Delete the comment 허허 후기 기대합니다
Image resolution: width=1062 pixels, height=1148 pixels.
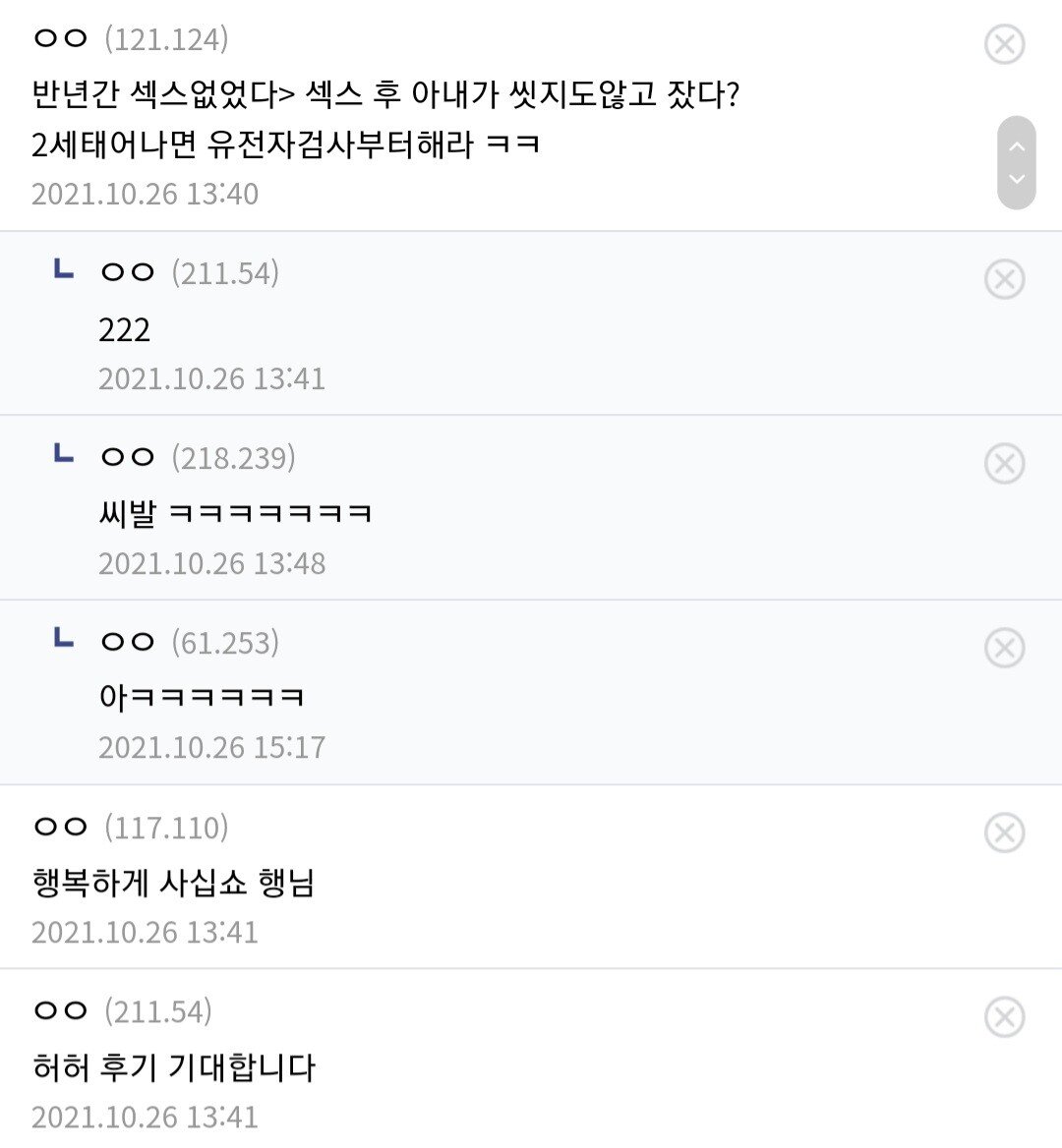click(1004, 1018)
